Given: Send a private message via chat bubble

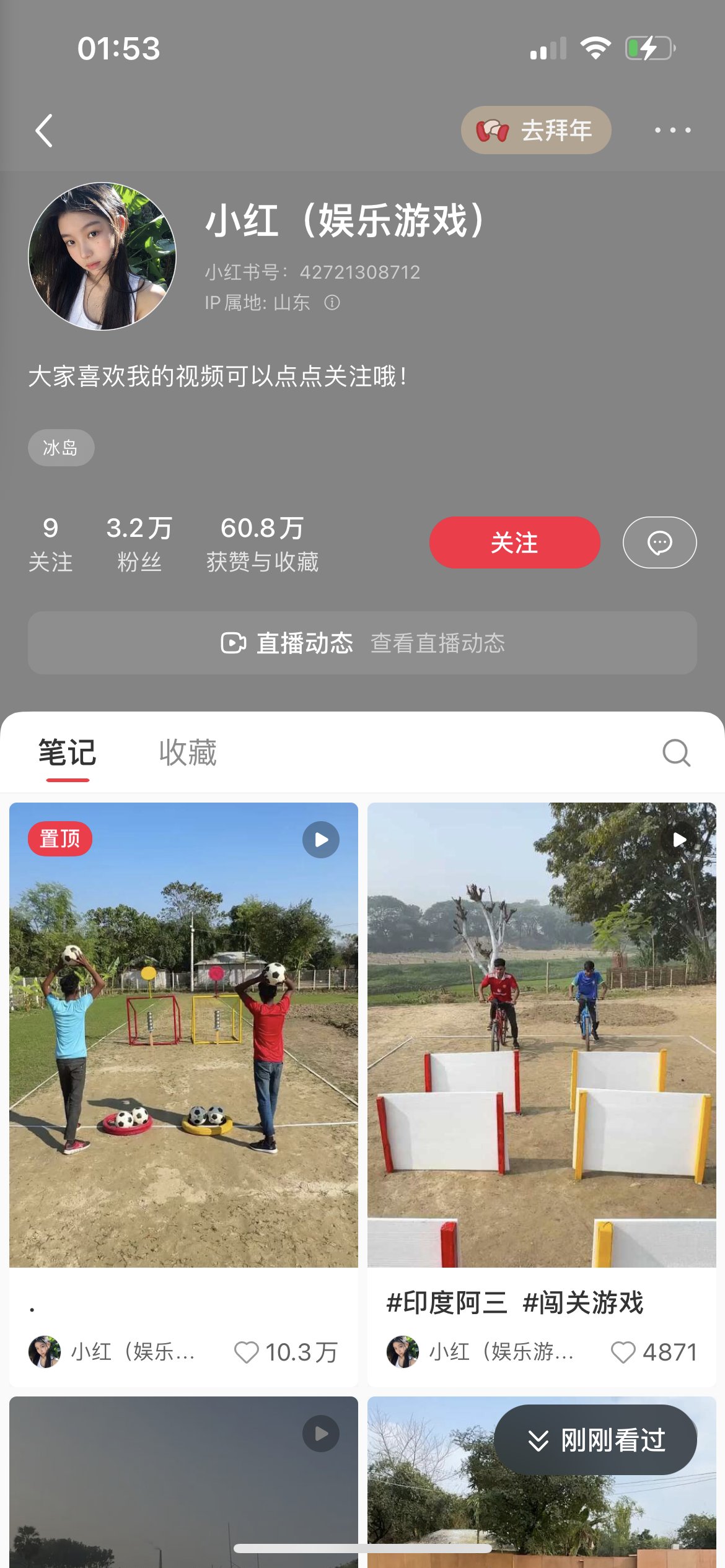Looking at the screenshot, I should (x=659, y=542).
